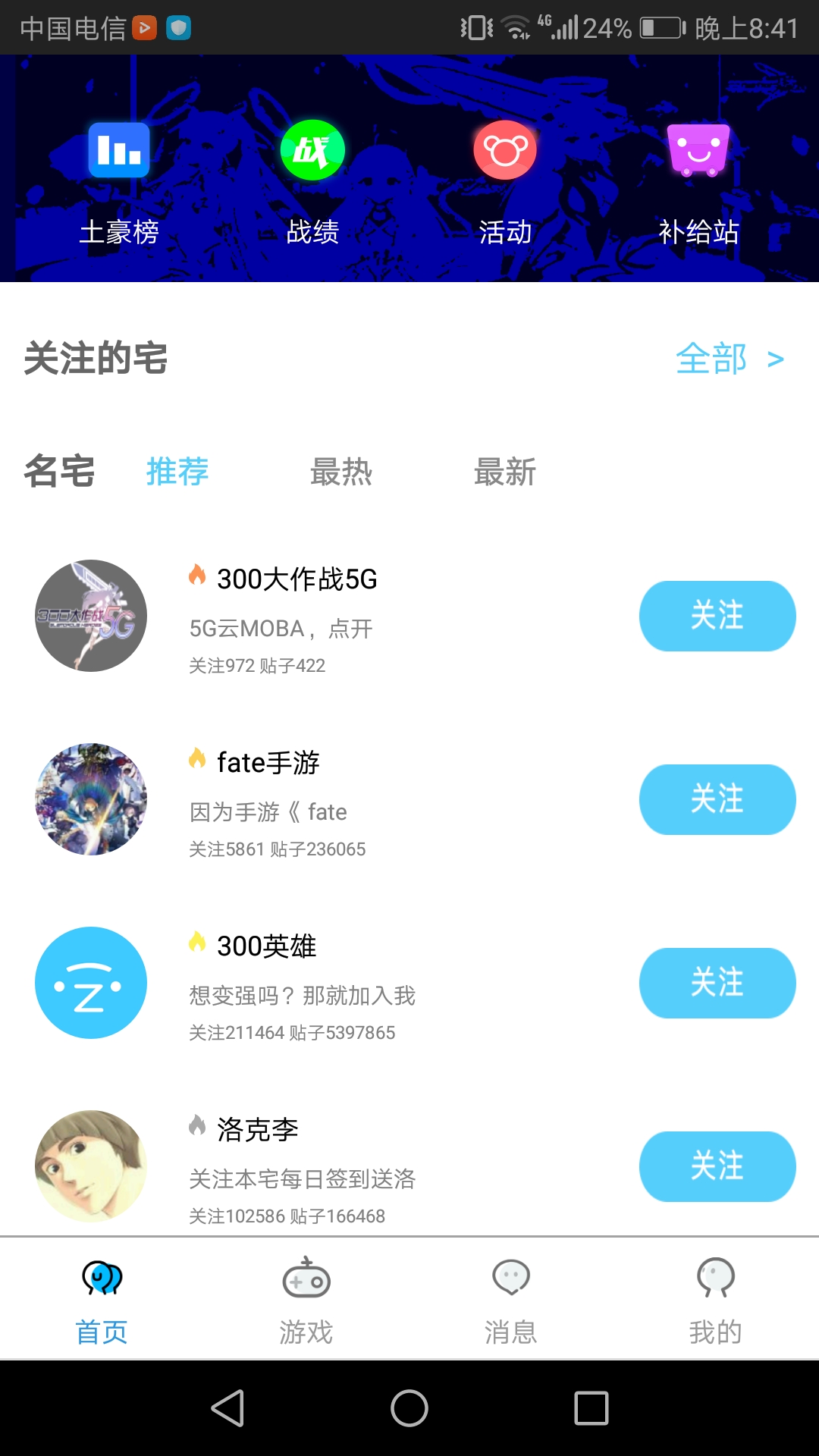View 全部 followed communities
The image size is (819, 1456).
[x=728, y=359]
